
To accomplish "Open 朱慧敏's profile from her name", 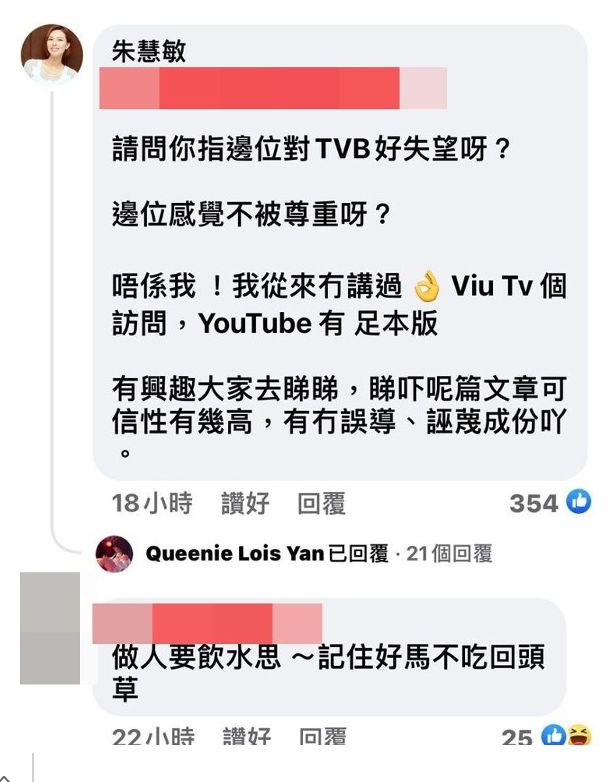I will pyautogui.click(x=148, y=52).
